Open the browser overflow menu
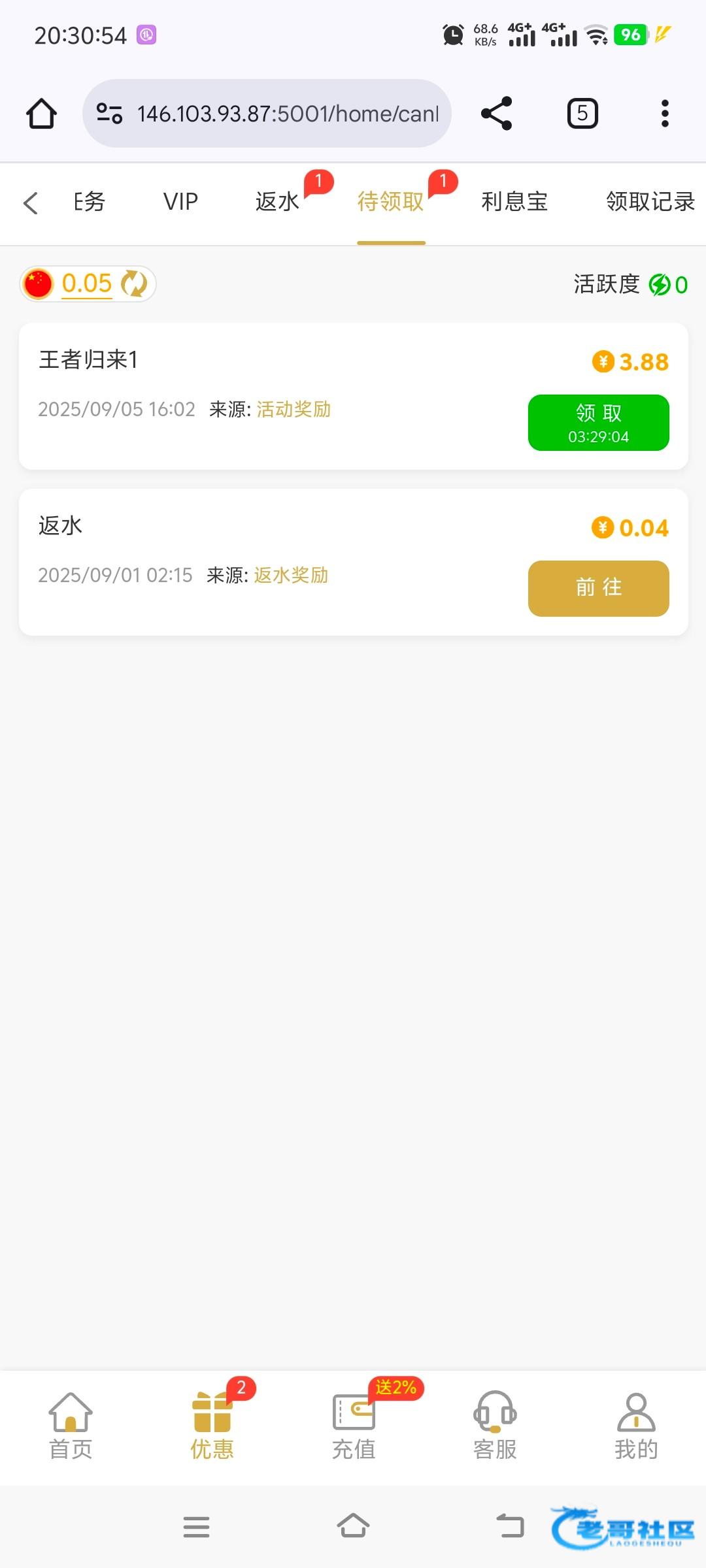706x1568 pixels. tap(665, 114)
